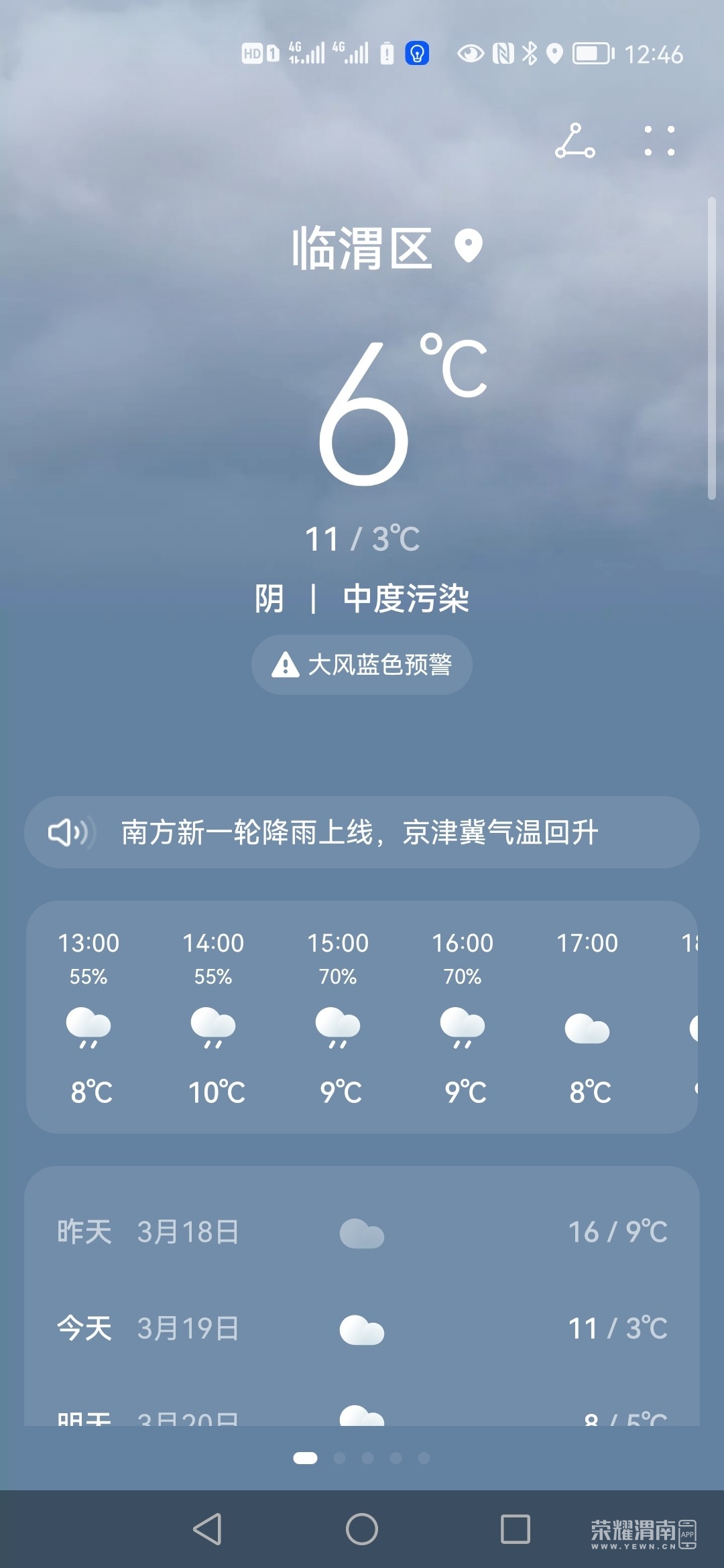This screenshot has height=1568, width=724.
Task: Open the 大风蓝色预警 wind warning
Action: tap(362, 665)
